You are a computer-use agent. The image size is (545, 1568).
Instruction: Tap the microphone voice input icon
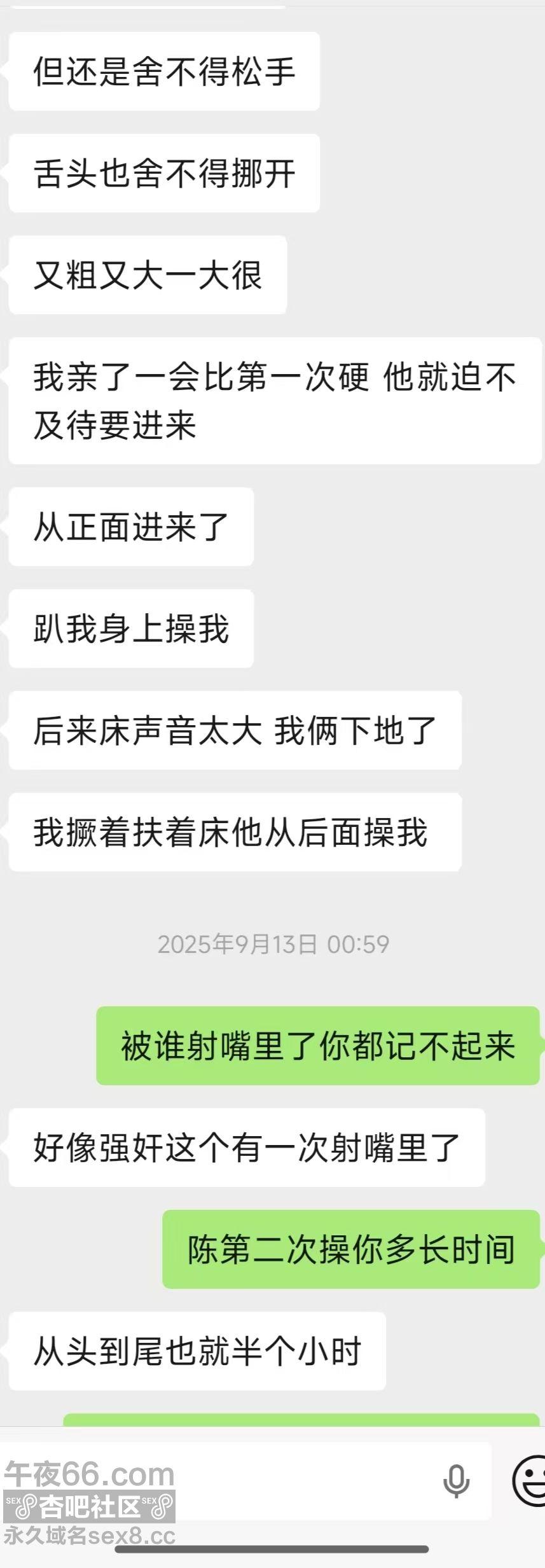456,1481
